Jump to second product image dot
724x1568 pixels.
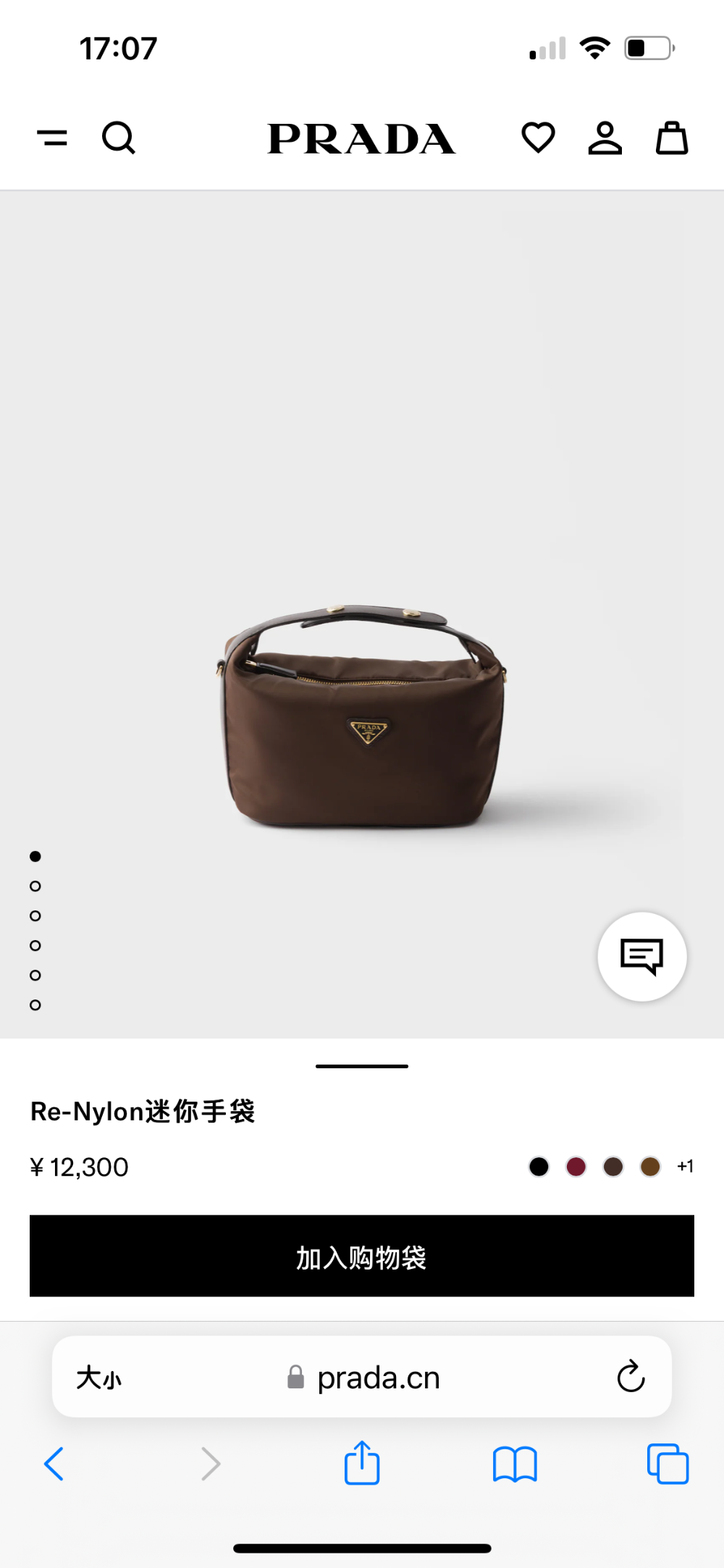pyautogui.click(x=35, y=886)
